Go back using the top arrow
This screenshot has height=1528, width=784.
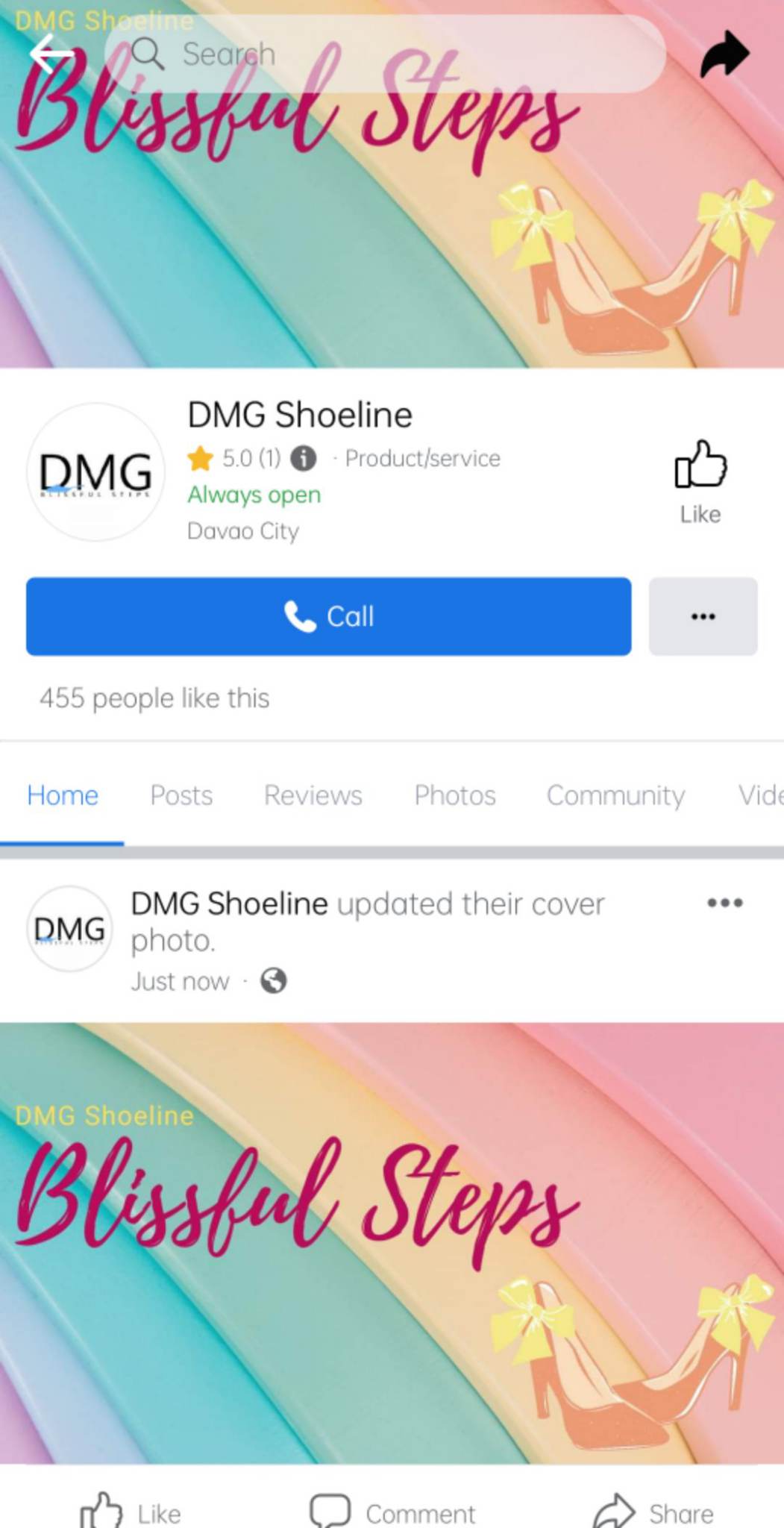tap(51, 54)
